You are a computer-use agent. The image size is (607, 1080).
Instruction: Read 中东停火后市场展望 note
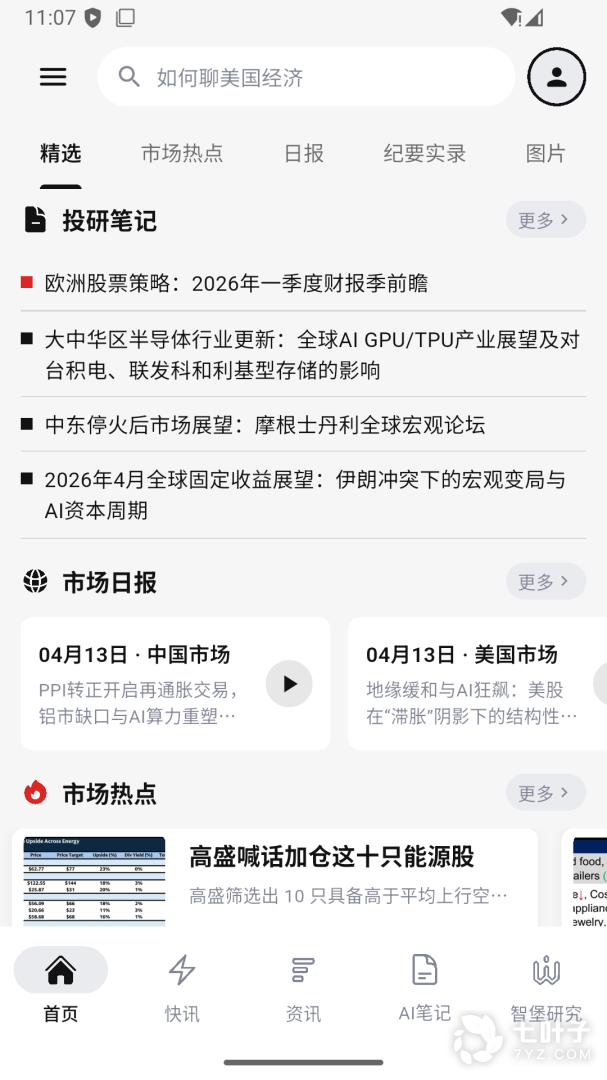tap(265, 425)
